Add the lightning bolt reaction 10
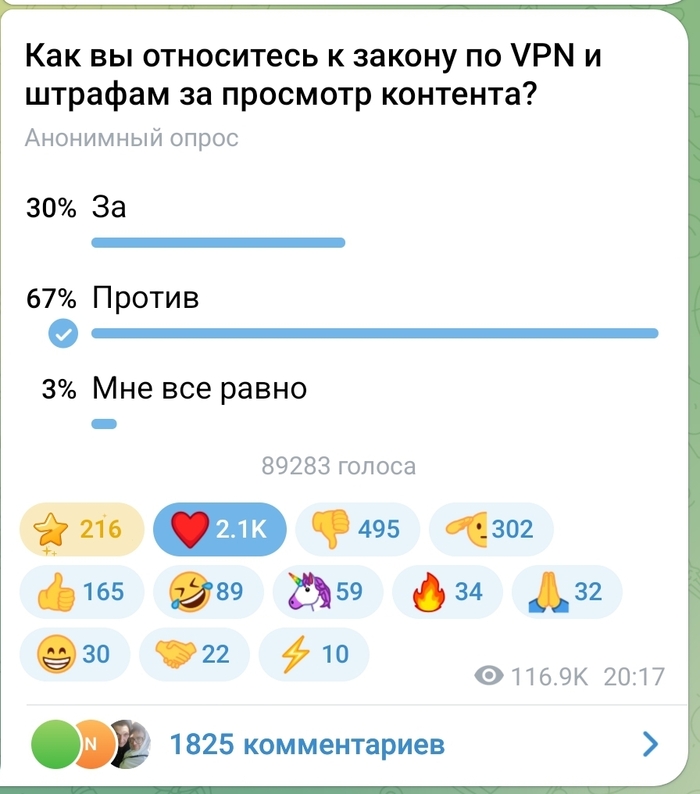Screen dimensions: 700x794 pyautogui.click(x=313, y=654)
